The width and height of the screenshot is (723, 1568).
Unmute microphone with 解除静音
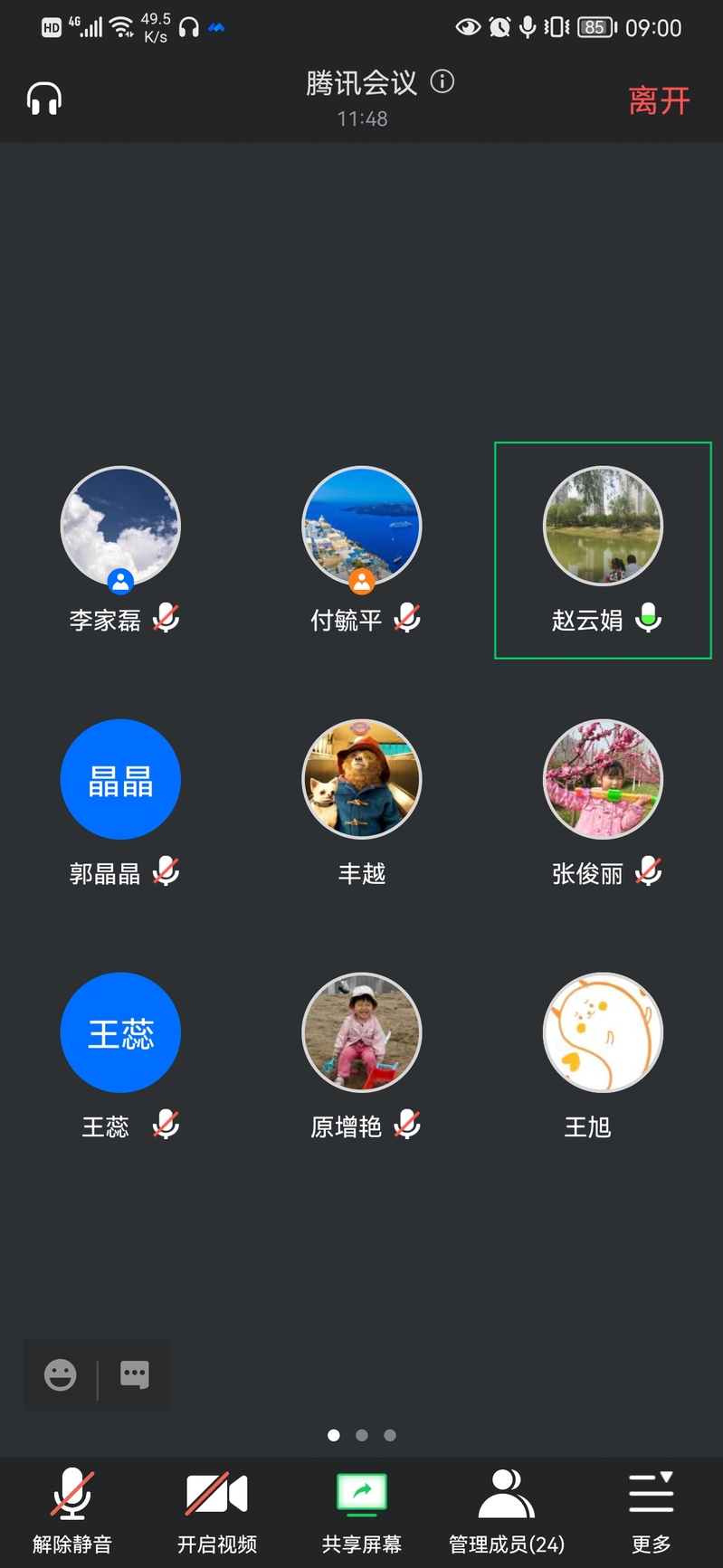click(x=71, y=1509)
